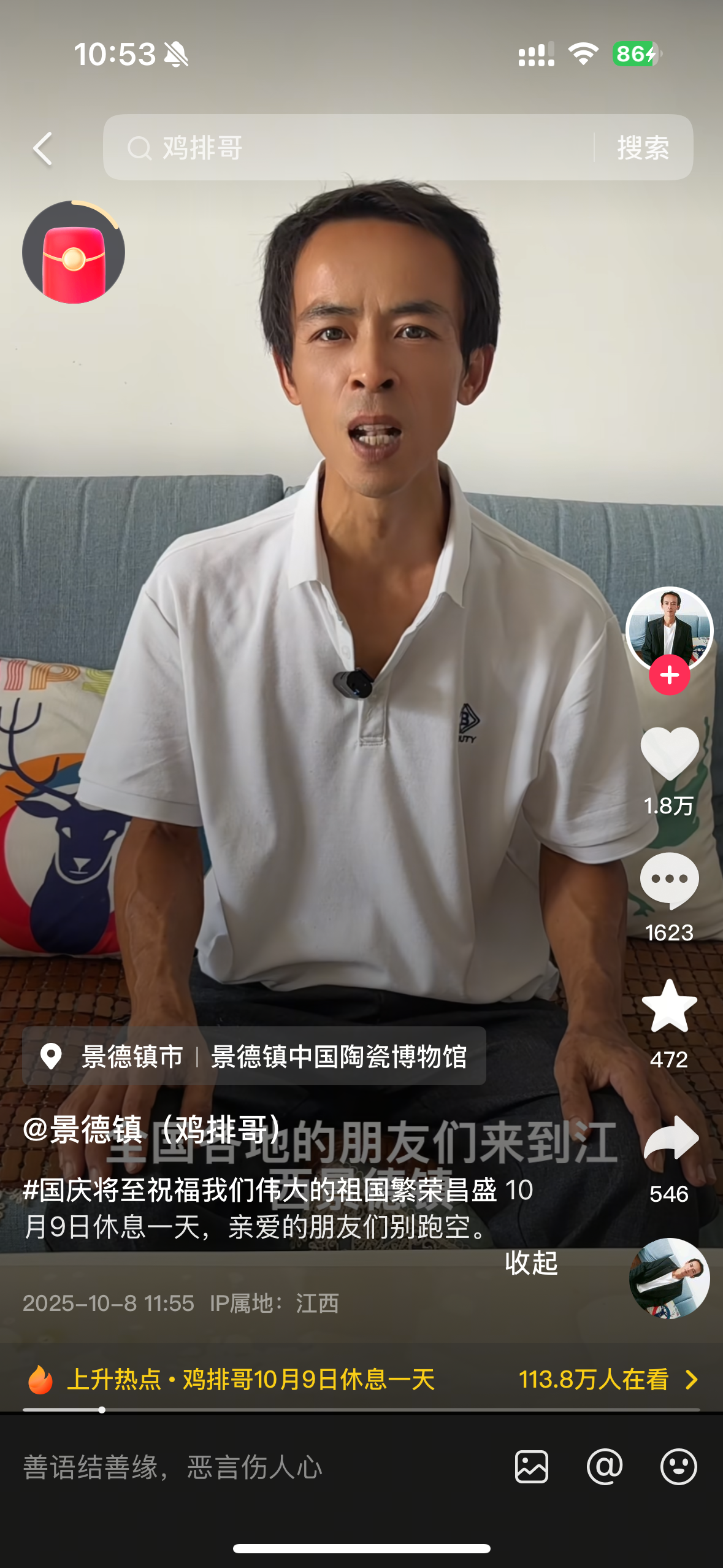Image resolution: width=723 pixels, height=1568 pixels.
Task: Like this video with the heart
Action: pyautogui.click(x=669, y=753)
